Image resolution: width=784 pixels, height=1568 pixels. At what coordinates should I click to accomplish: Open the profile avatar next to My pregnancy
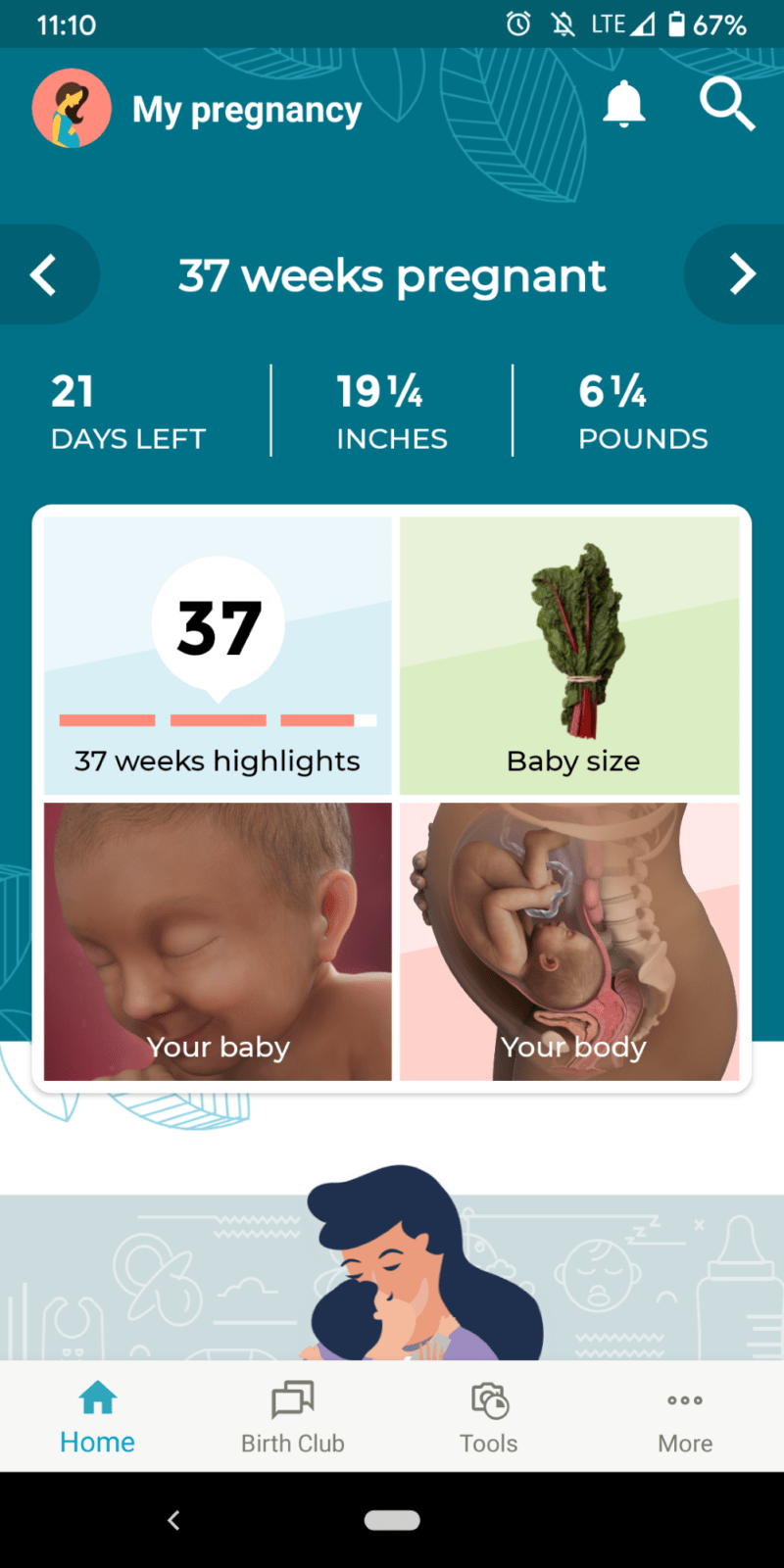coord(72,108)
